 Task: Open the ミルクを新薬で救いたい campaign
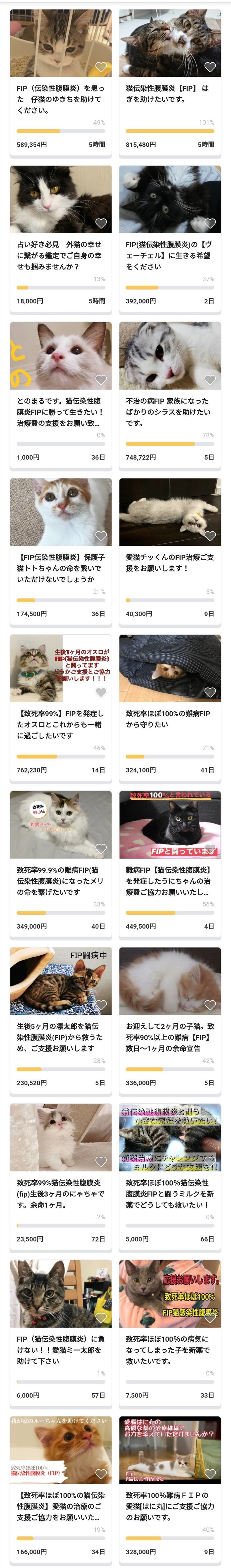tap(169, 1194)
